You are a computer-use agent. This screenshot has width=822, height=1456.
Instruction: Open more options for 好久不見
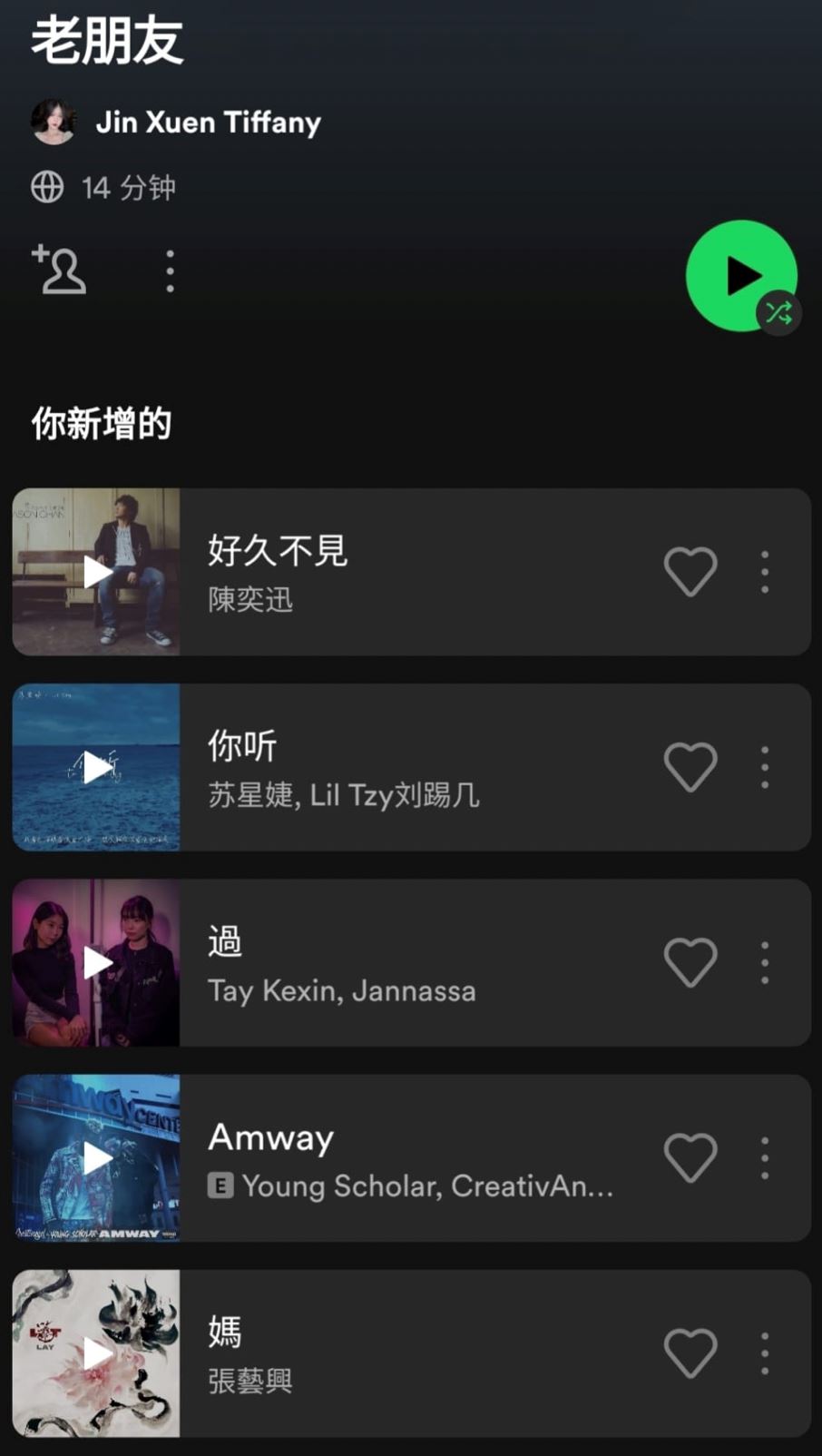[765, 572]
